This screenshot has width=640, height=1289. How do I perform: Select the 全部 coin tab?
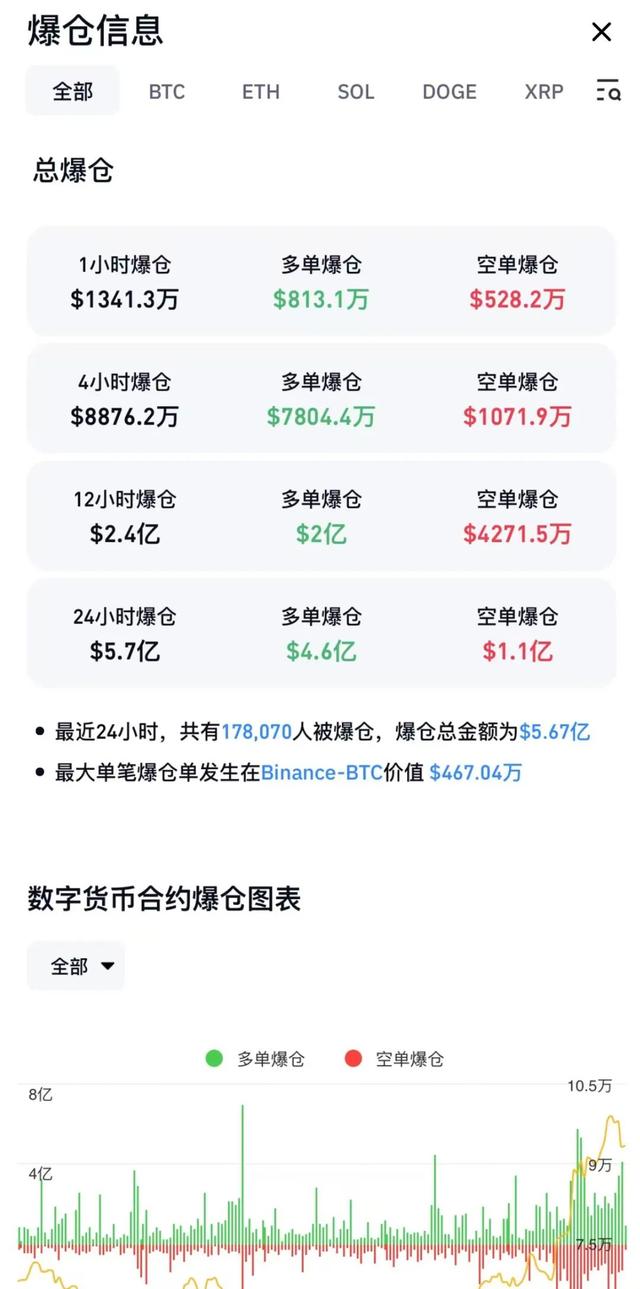click(72, 91)
